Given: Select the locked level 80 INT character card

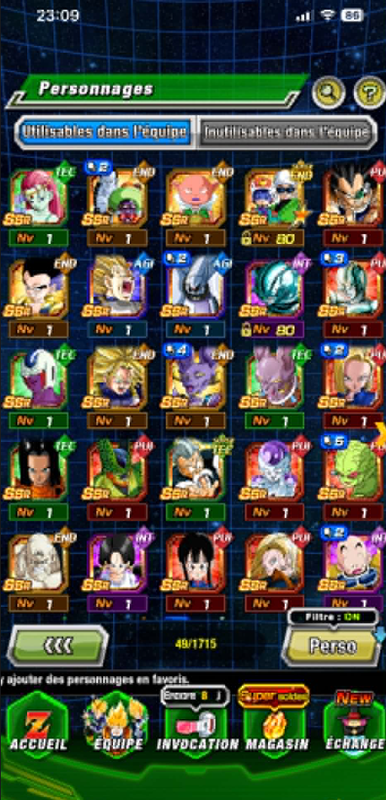Looking at the screenshot, I should (274, 297).
